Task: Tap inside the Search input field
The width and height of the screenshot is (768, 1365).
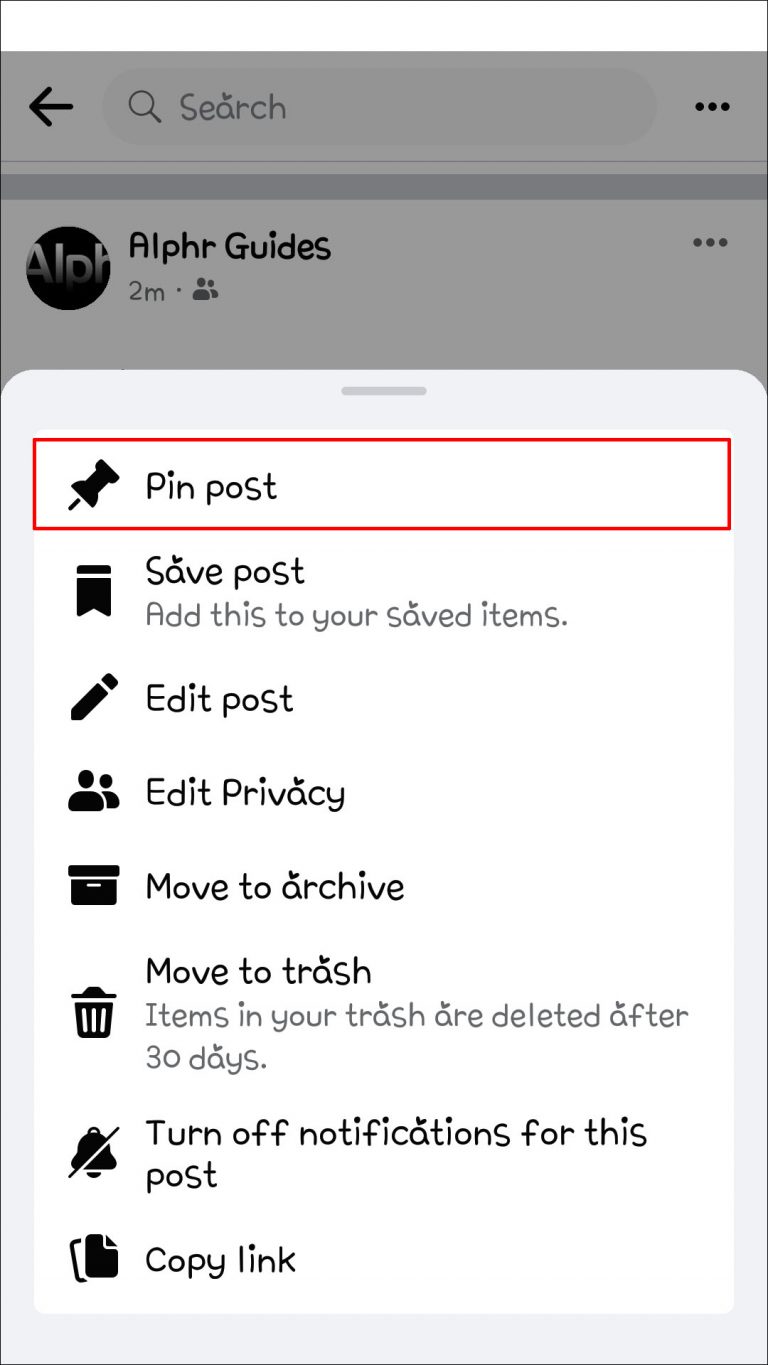Action: click(x=380, y=107)
